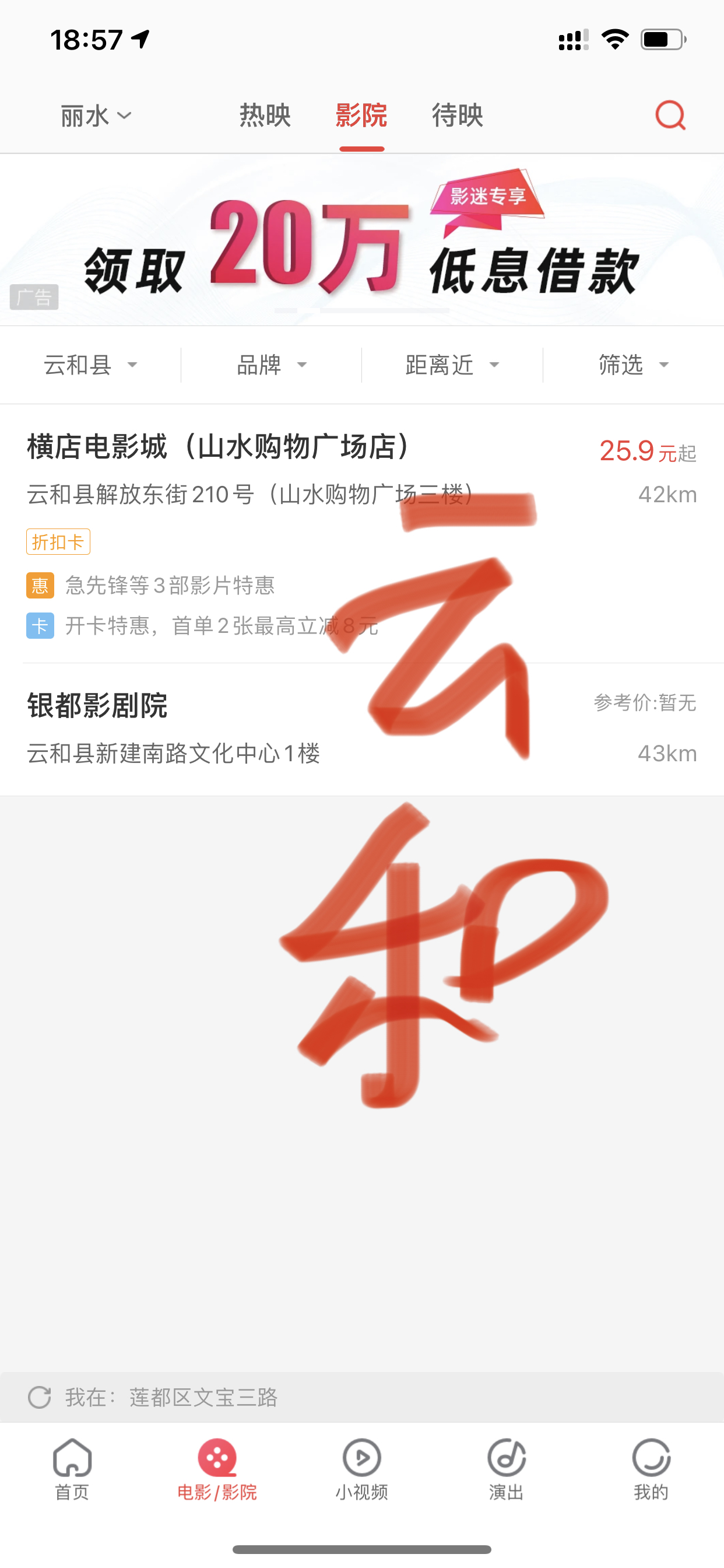This screenshot has width=724, height=1568.
Task: Go to the 首页 tab
Action: click(x=72, y=1469)
